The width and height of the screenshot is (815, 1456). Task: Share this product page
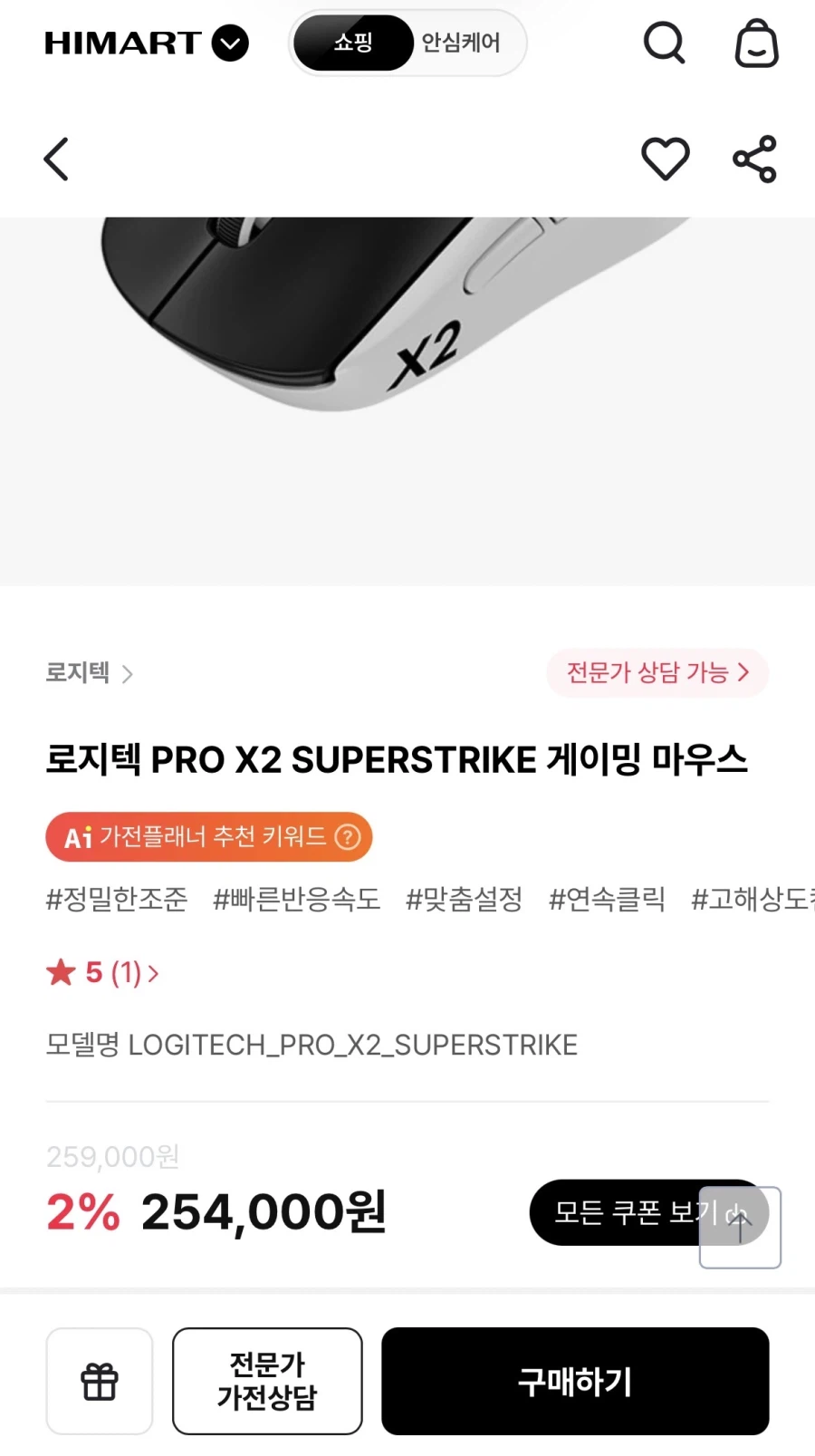click(754, 158)
